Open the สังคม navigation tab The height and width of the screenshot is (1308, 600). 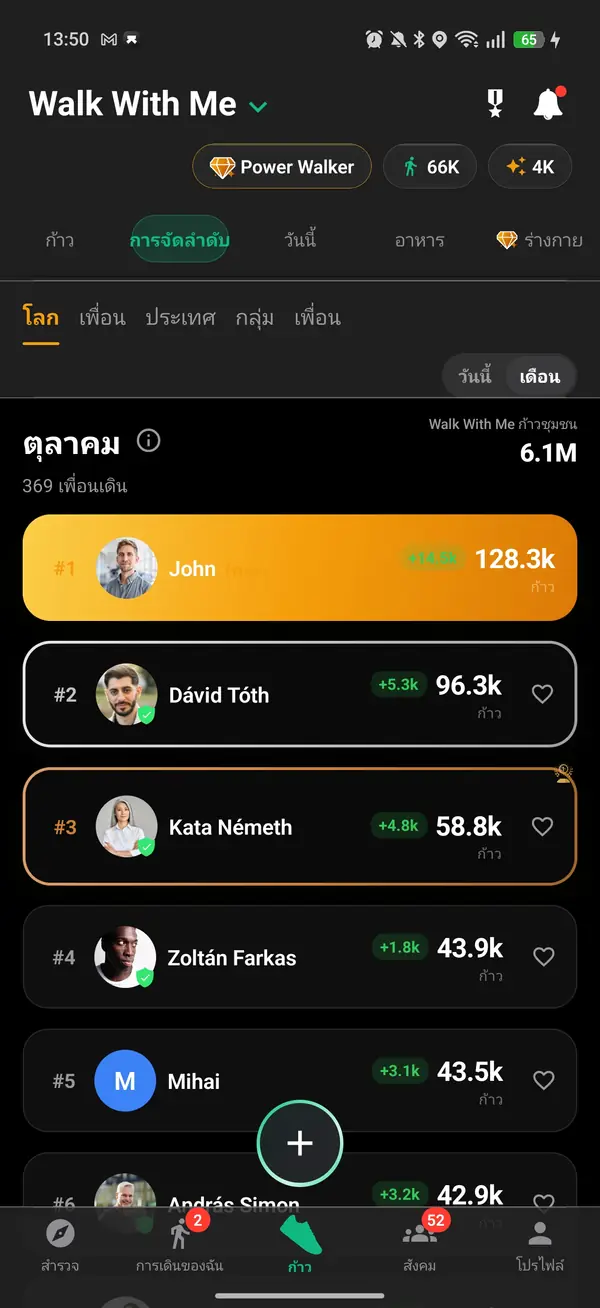point(420,1246)
